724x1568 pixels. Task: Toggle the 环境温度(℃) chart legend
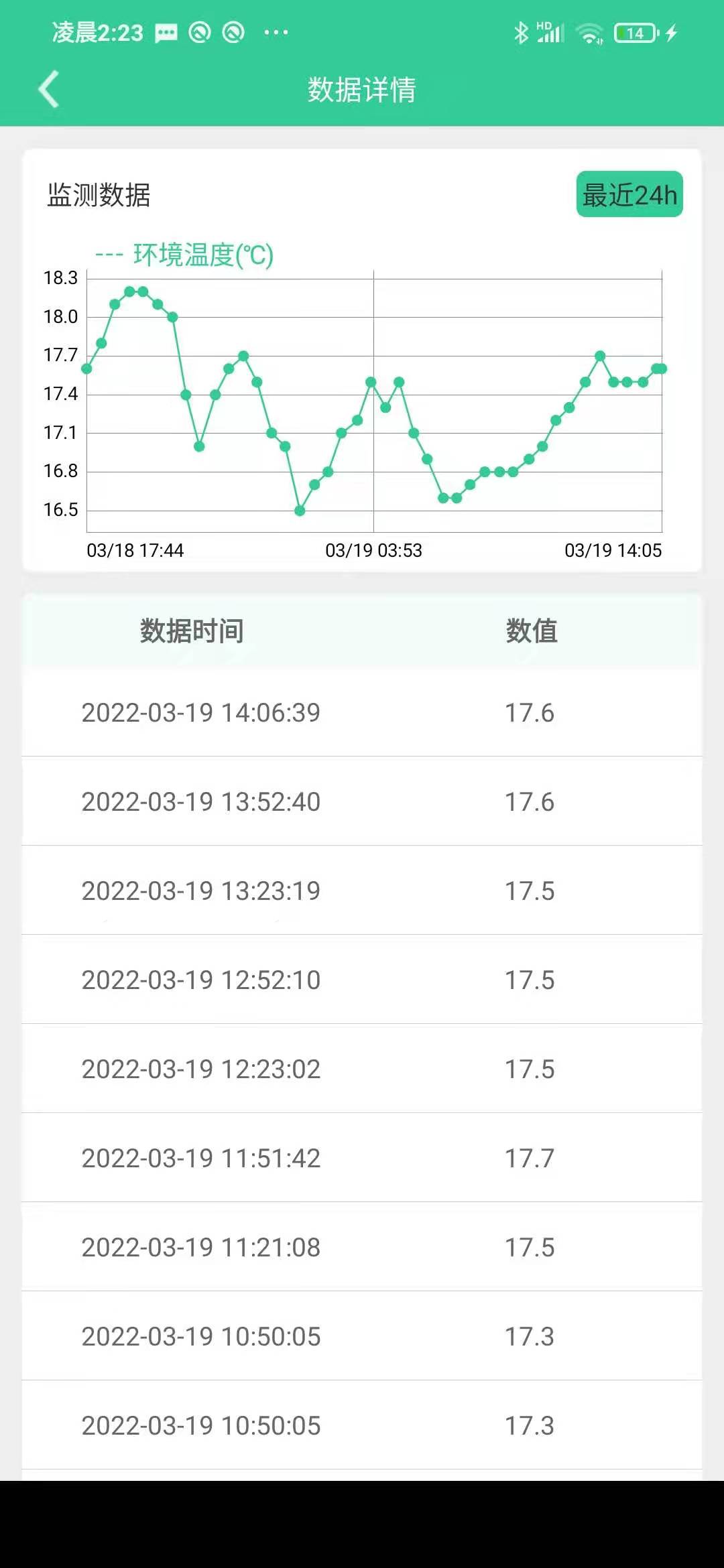point(185,255)
